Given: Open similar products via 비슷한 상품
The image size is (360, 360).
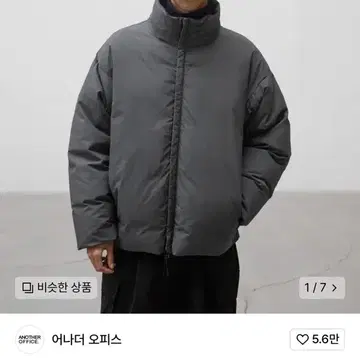Looking at the screenshot, I should (56, 288).
